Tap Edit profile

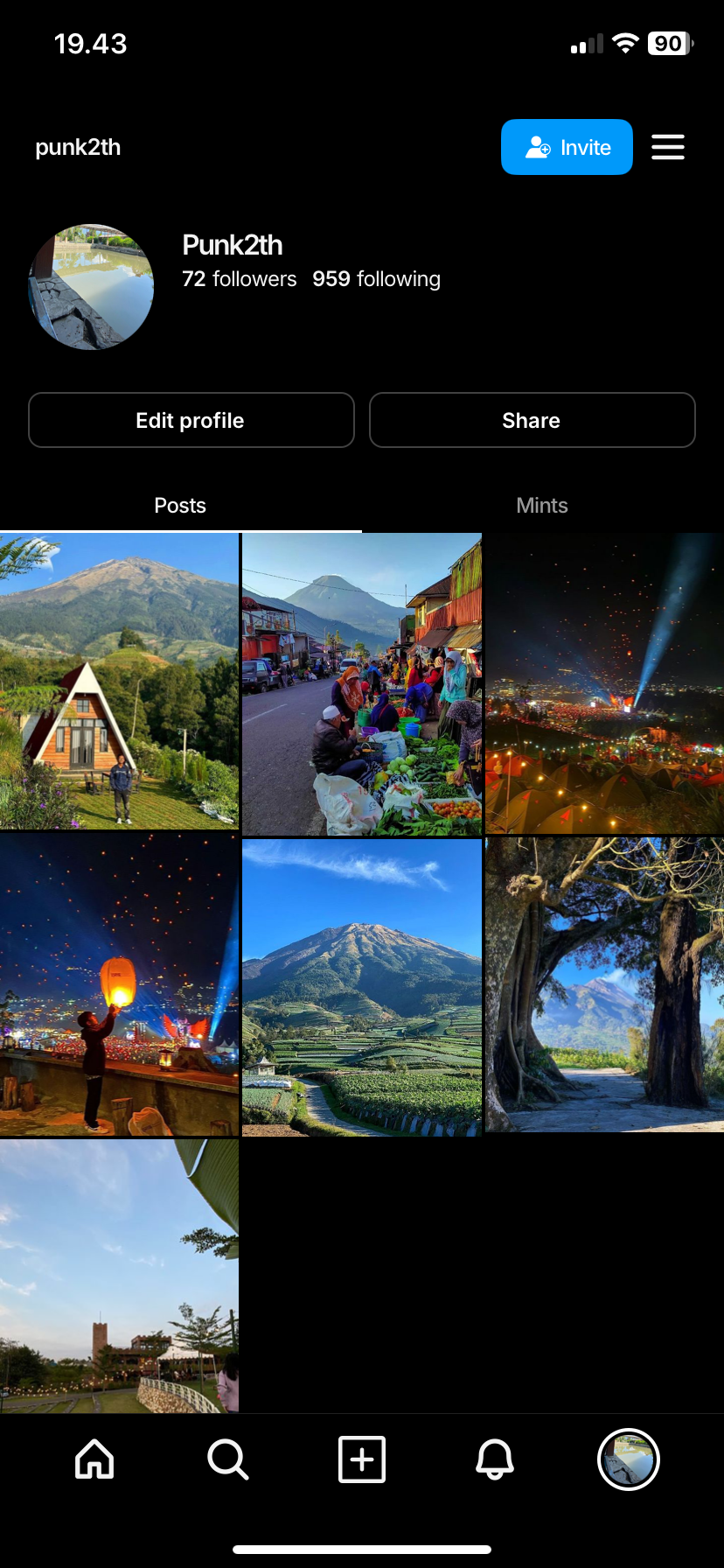(x=191, y=420)
